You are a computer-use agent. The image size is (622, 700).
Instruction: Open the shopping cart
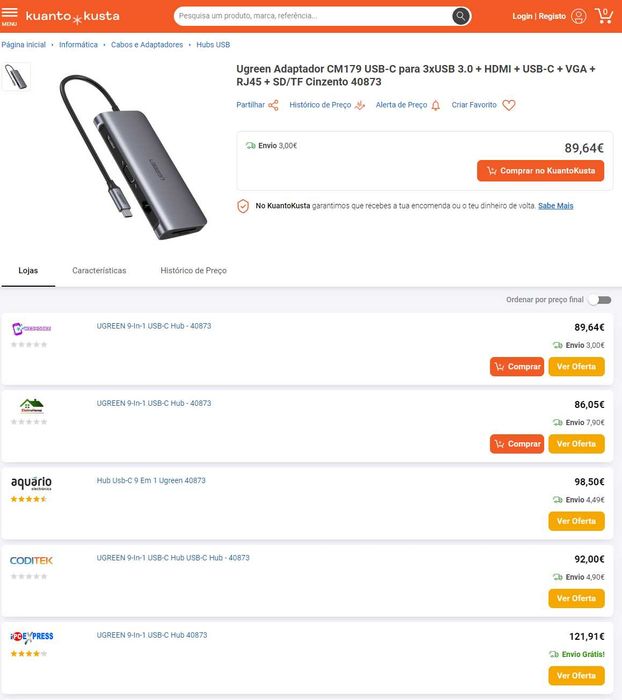(604, 16)
